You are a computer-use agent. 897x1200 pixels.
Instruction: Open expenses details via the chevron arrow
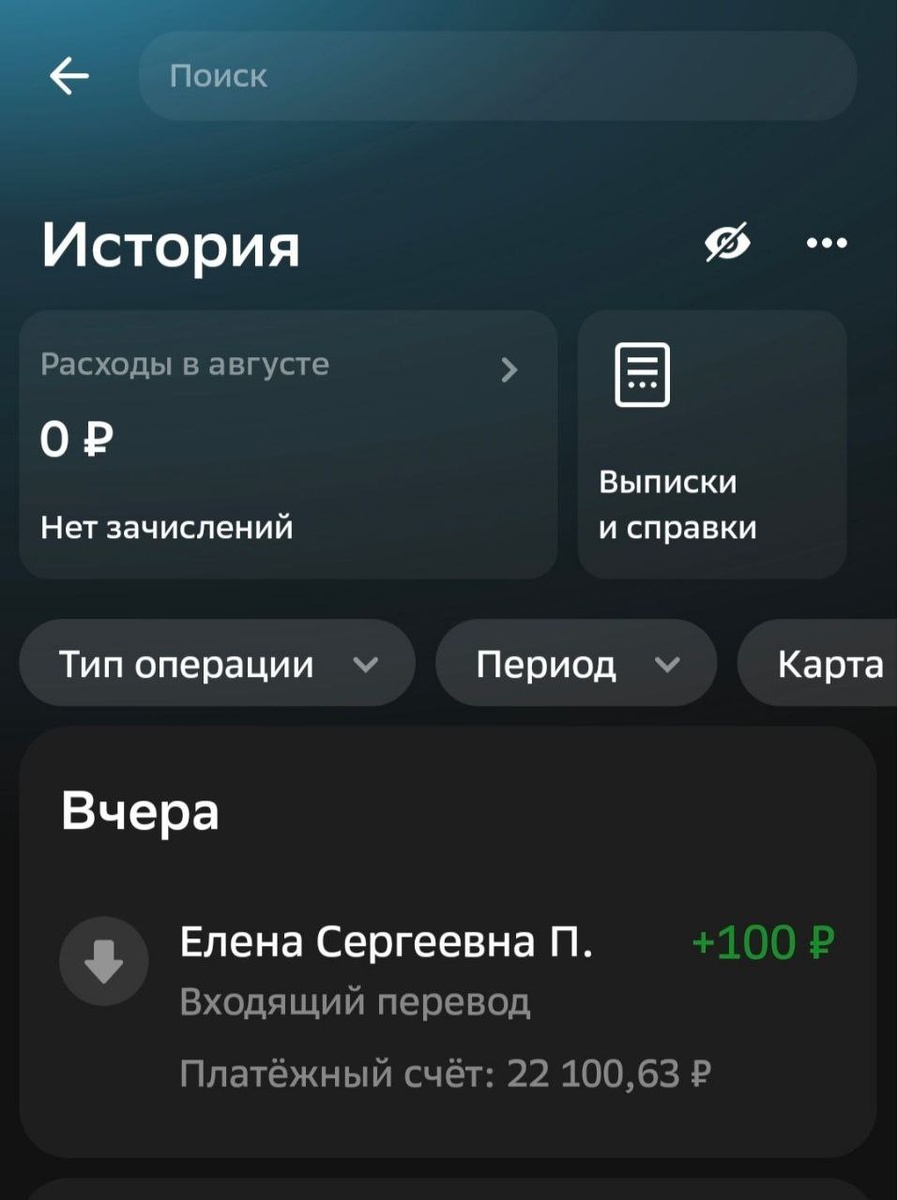click(510, 370)
